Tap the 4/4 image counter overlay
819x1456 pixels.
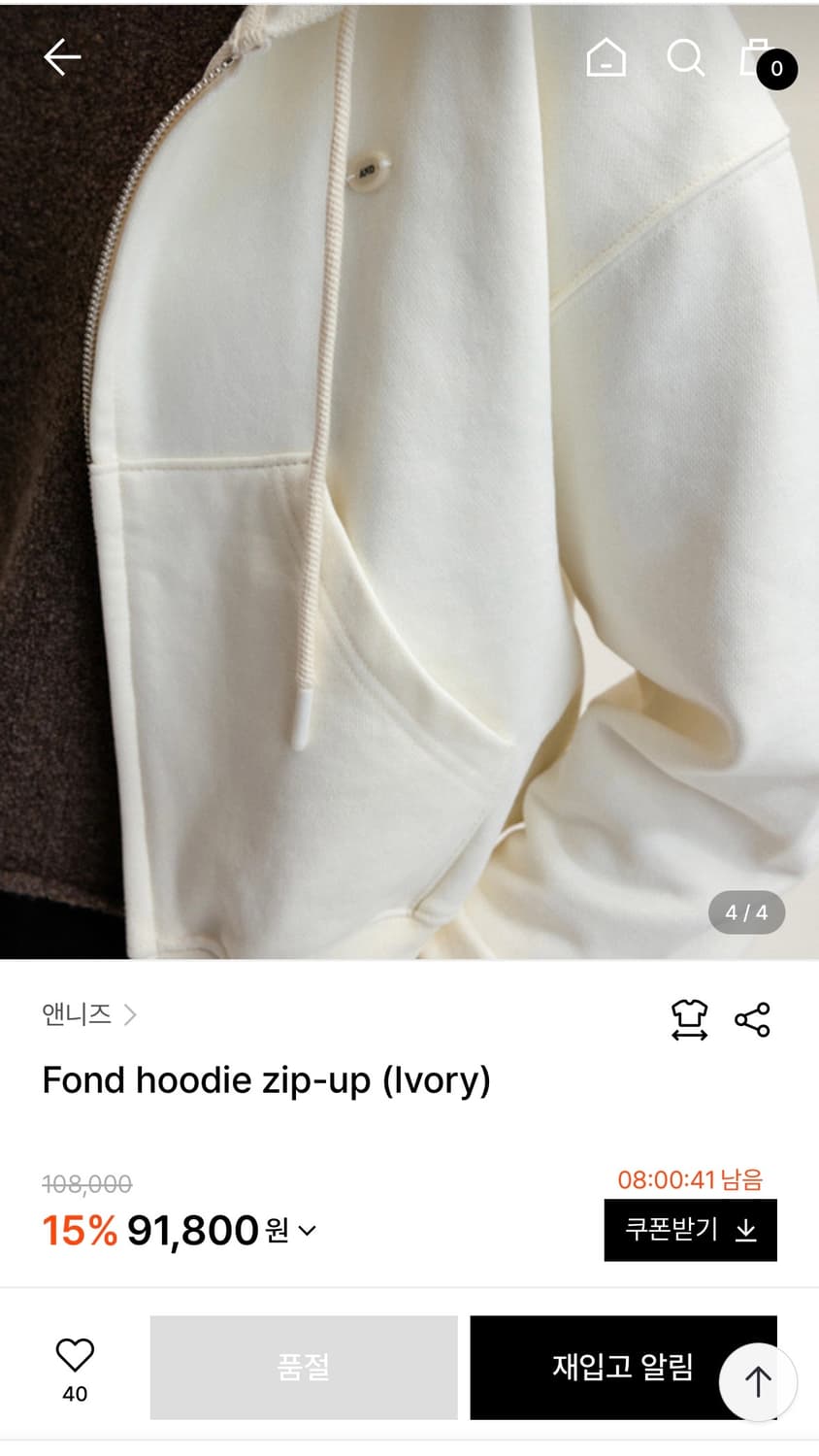pyautogui.click(x=745, y=912)
